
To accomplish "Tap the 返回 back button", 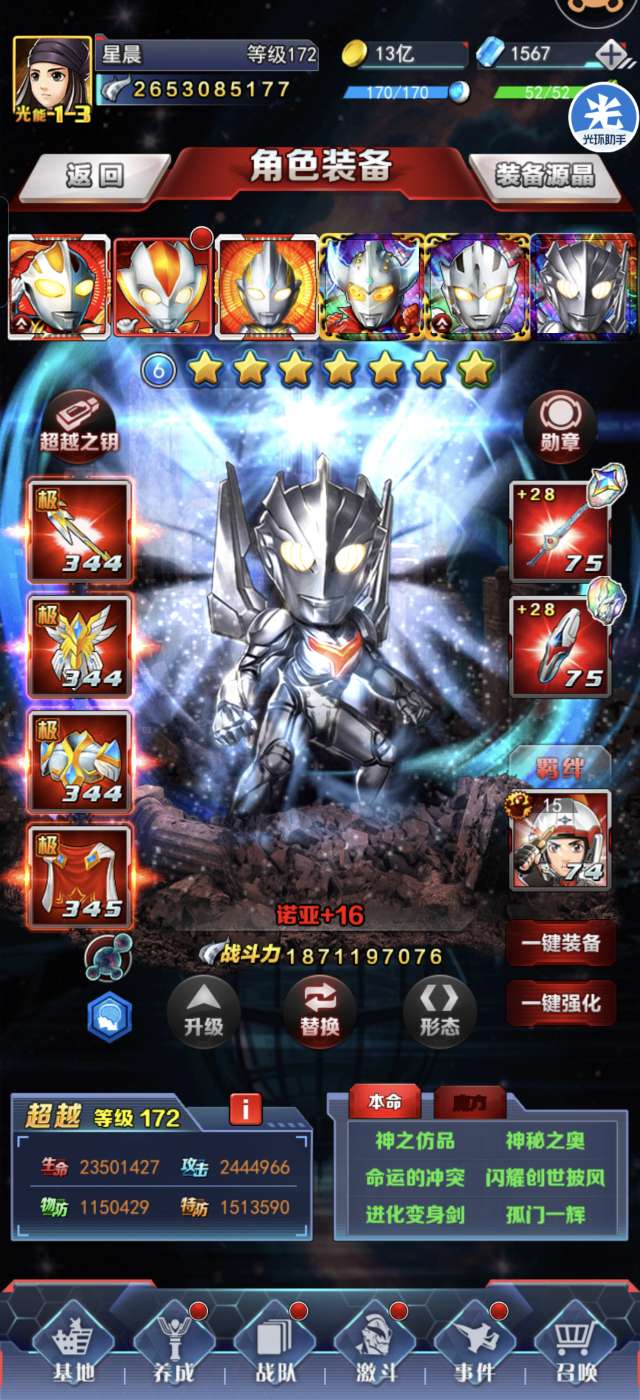I will click(x=95, y=176).
